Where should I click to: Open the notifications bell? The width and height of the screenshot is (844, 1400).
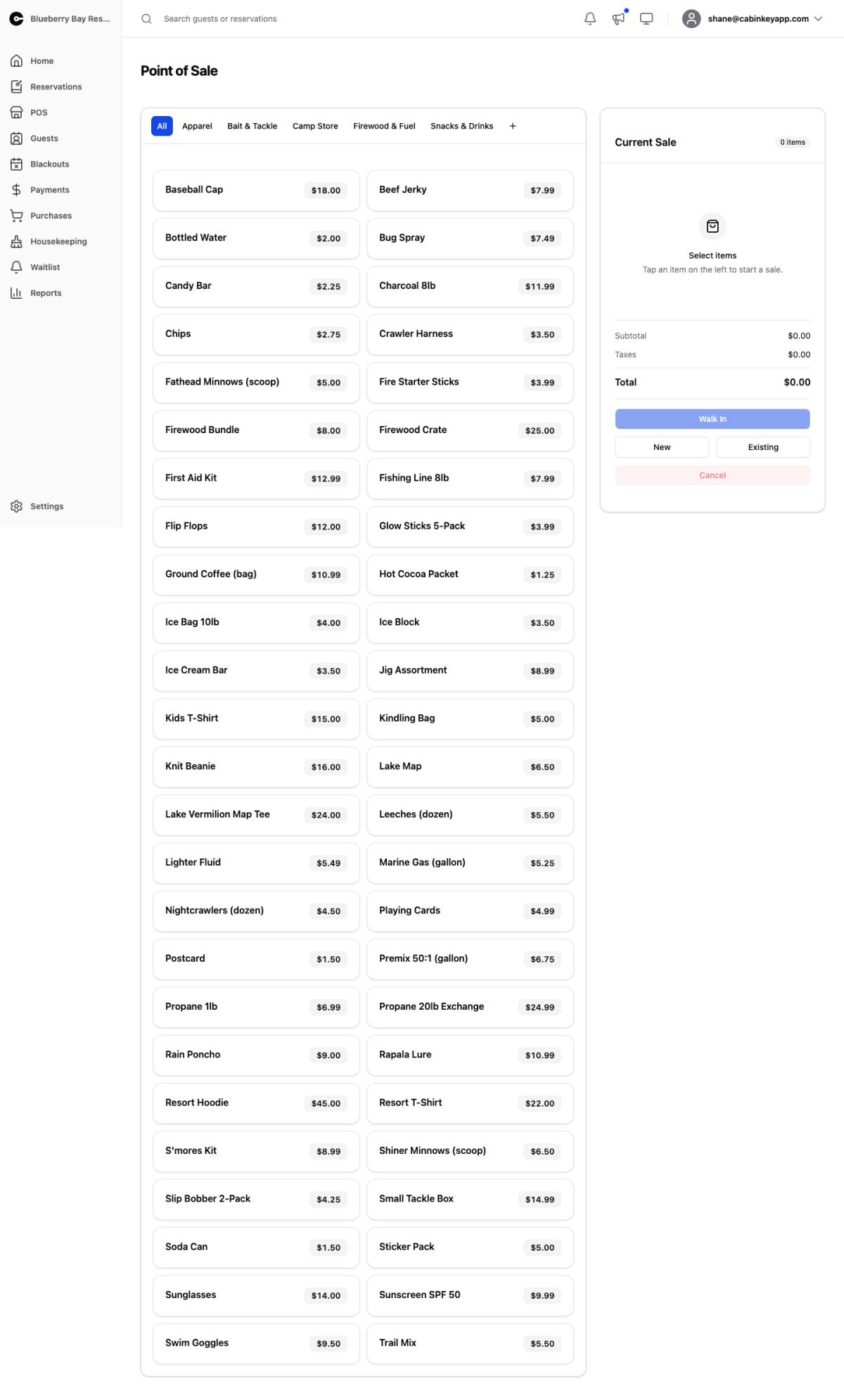(x=590, y=19)
